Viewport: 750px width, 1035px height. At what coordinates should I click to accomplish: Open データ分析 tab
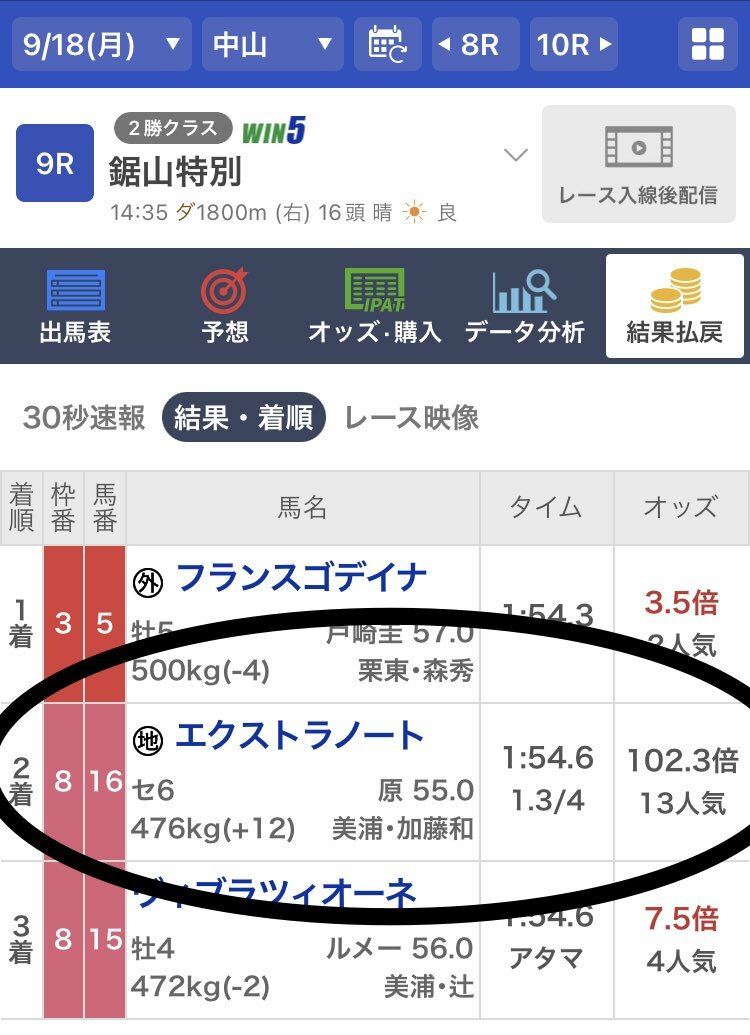click(525, 307)
